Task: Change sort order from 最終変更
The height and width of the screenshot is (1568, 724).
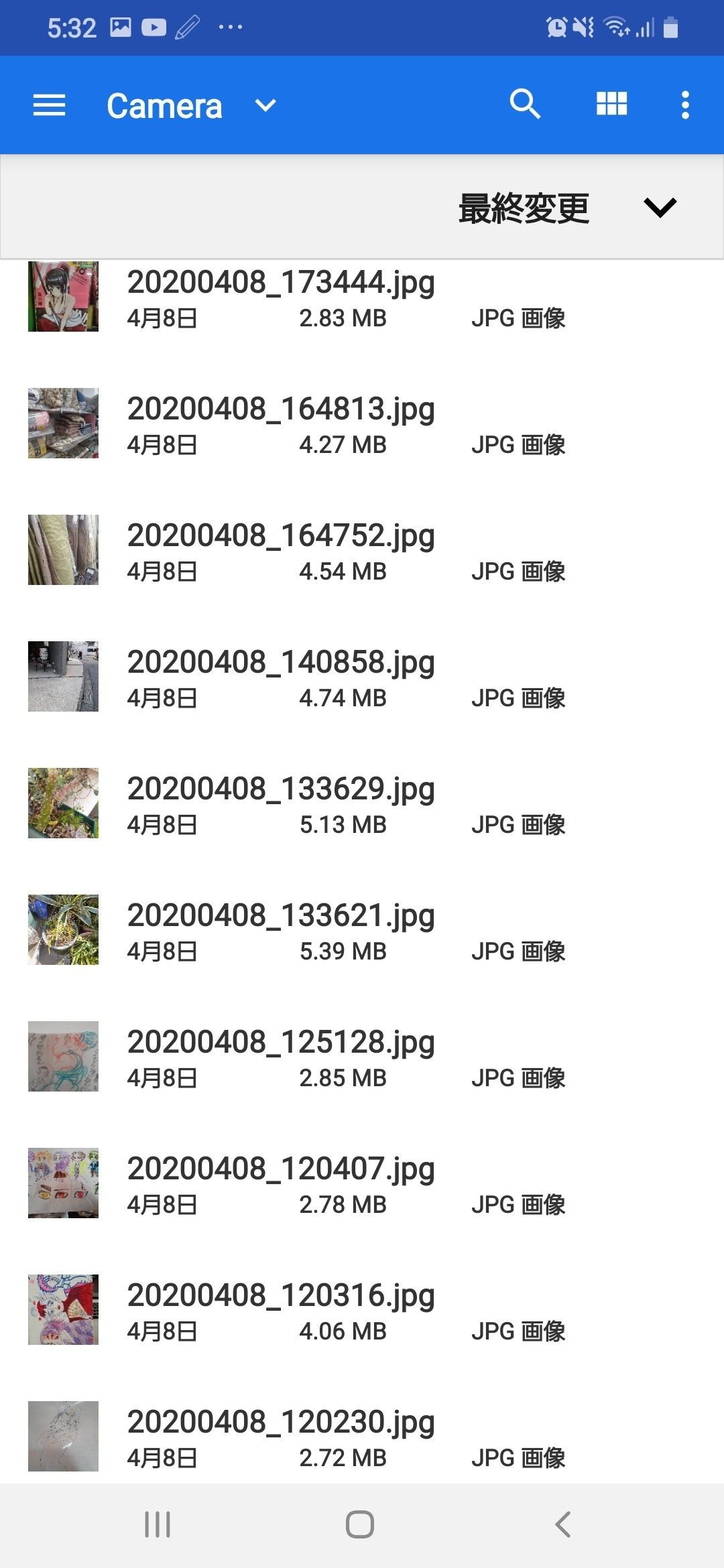Action: pyautogui.click(x=566, y=208)
